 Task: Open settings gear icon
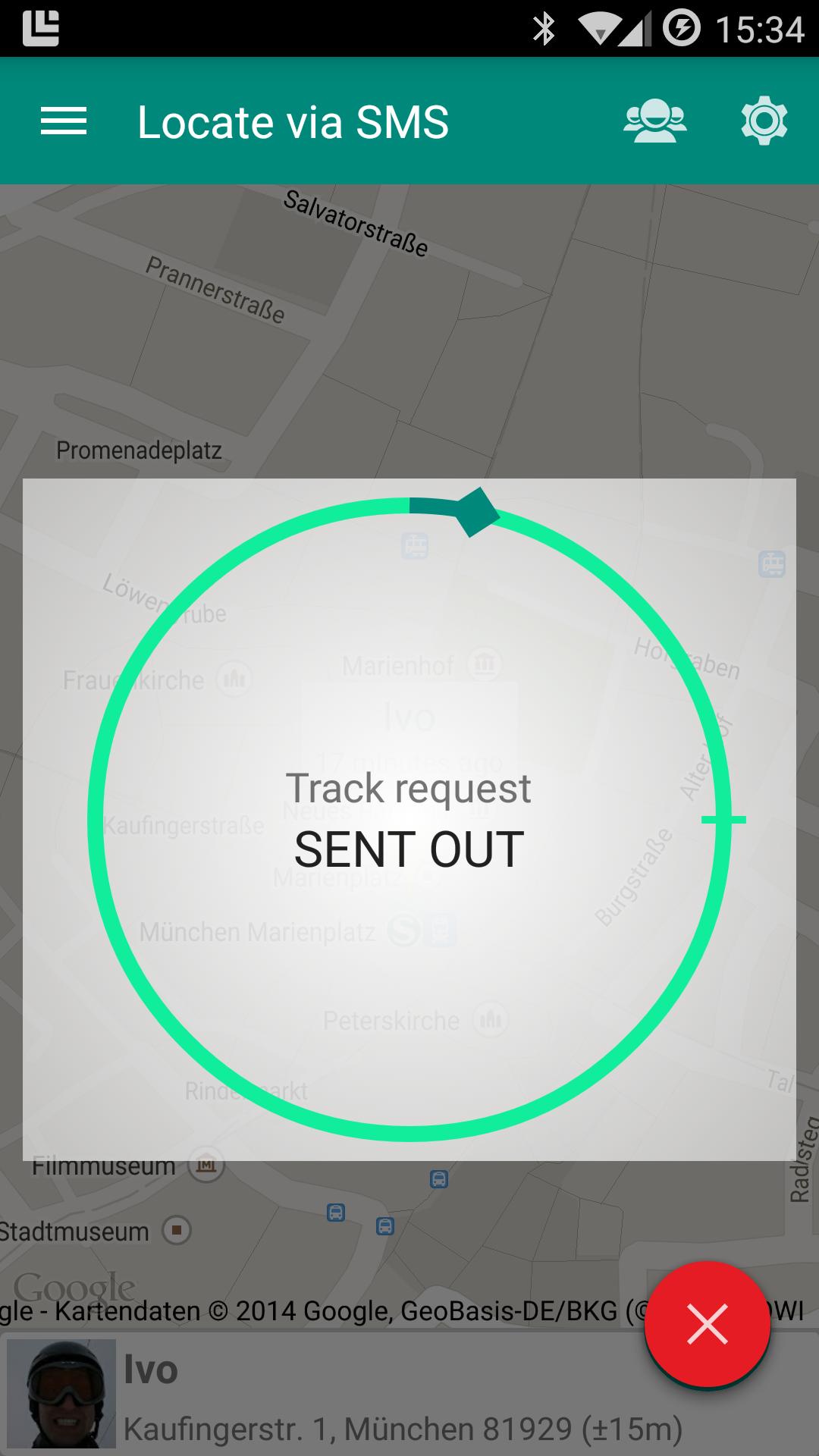pos(764,121)
